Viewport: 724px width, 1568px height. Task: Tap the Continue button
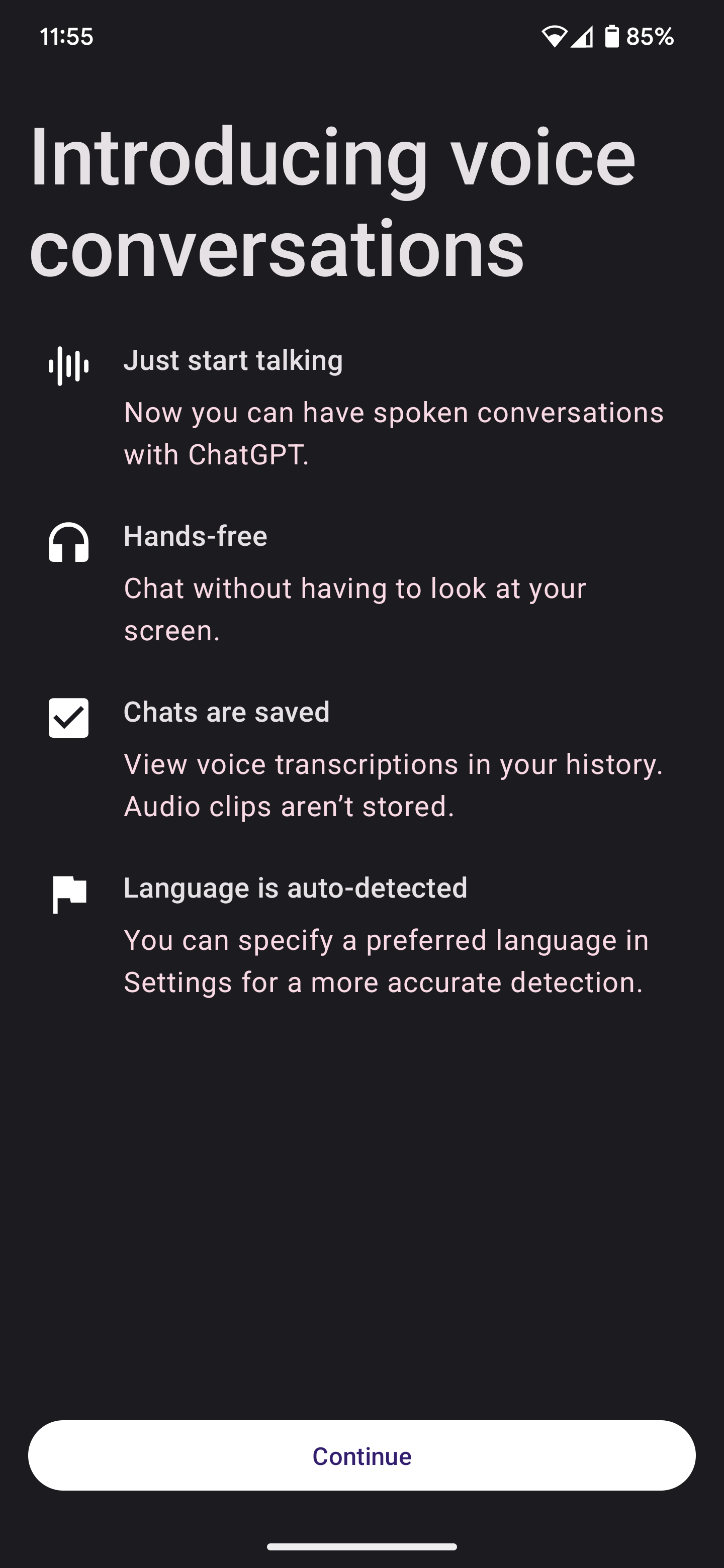point(361,1455)
